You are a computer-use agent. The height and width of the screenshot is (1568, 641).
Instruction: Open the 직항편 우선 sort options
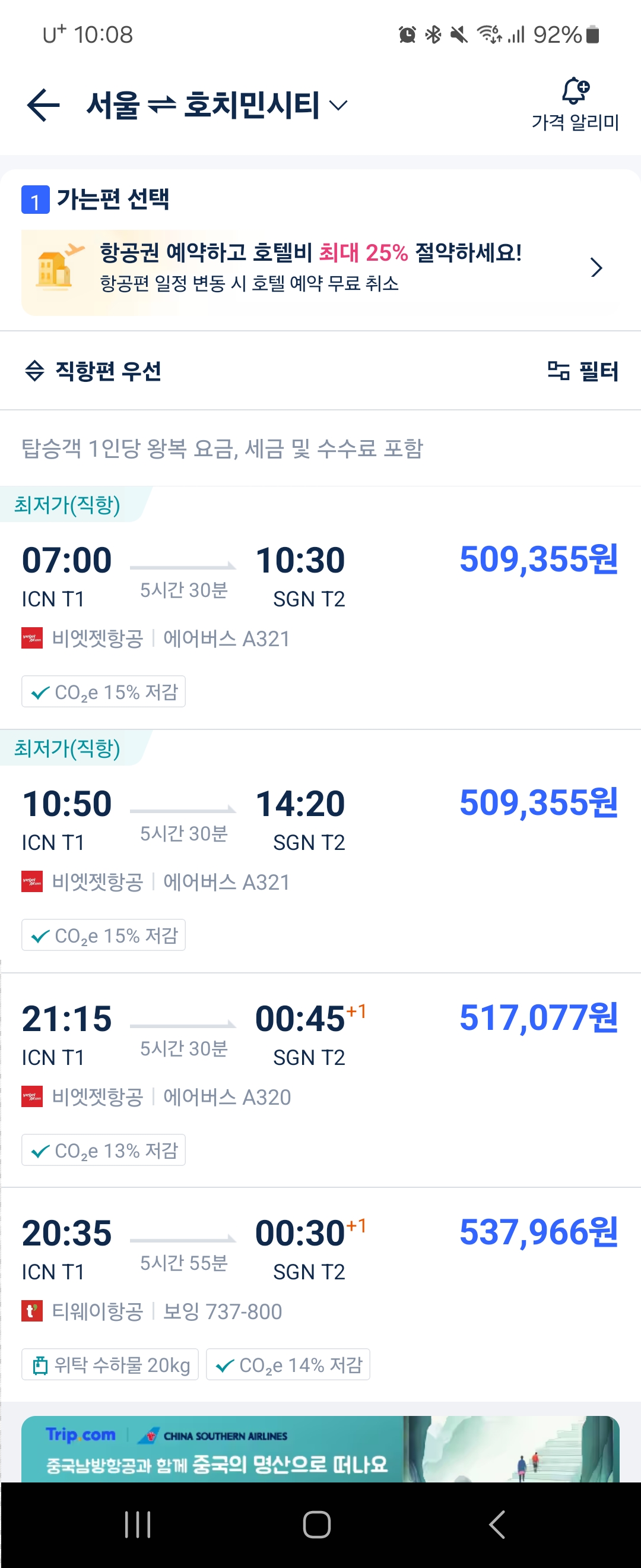[x=93, y=371]
